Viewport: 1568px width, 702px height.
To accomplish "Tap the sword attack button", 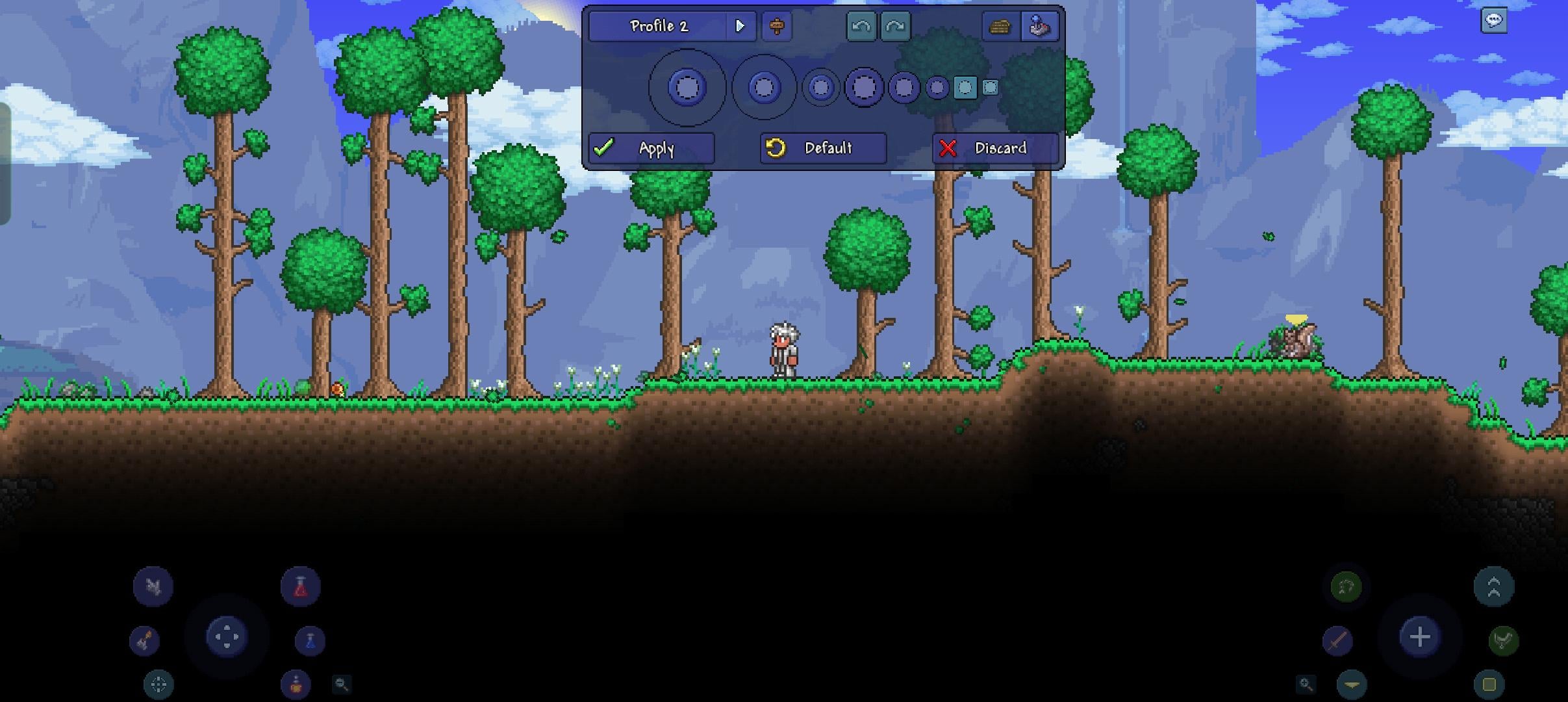I will (1338, 641).
